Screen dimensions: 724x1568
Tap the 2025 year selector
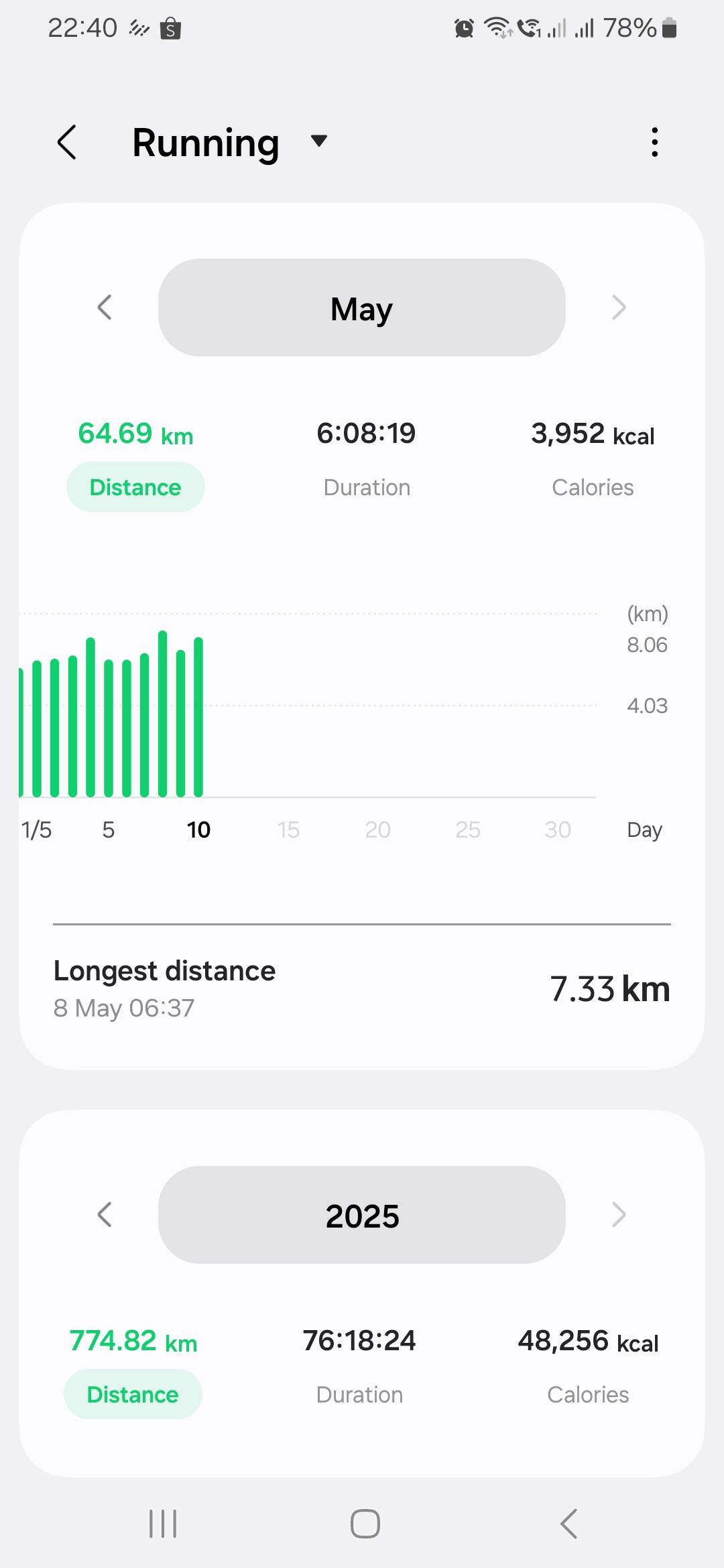tap(362, 1215)
